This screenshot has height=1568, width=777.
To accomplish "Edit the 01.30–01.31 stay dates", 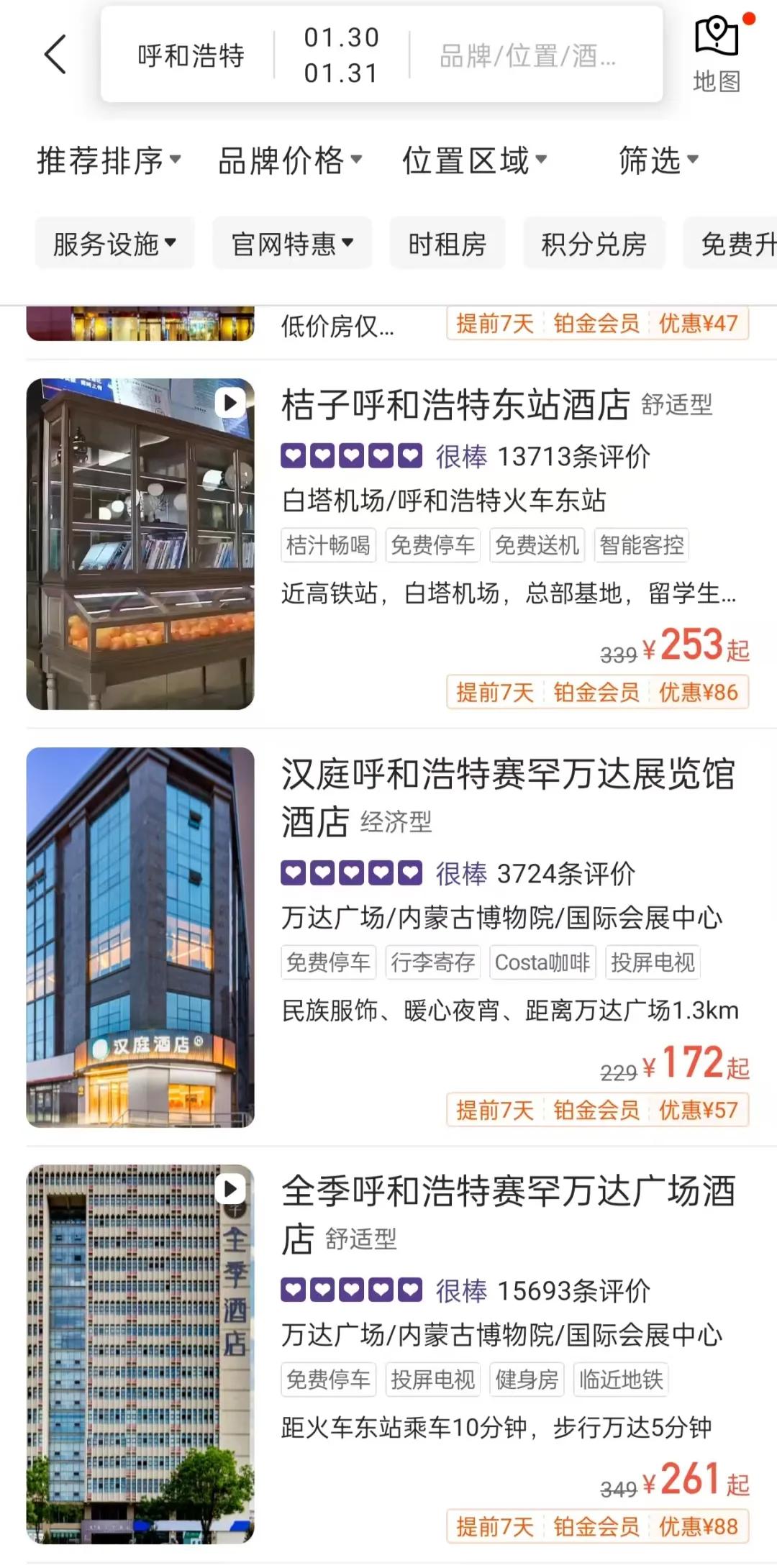I will (341, 55).
